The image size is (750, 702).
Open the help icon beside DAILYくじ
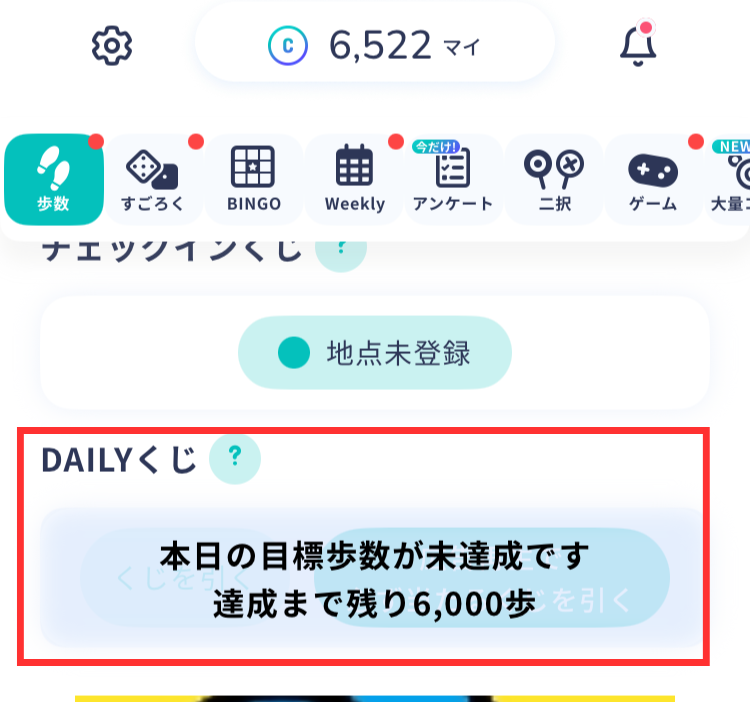(235, 458)
